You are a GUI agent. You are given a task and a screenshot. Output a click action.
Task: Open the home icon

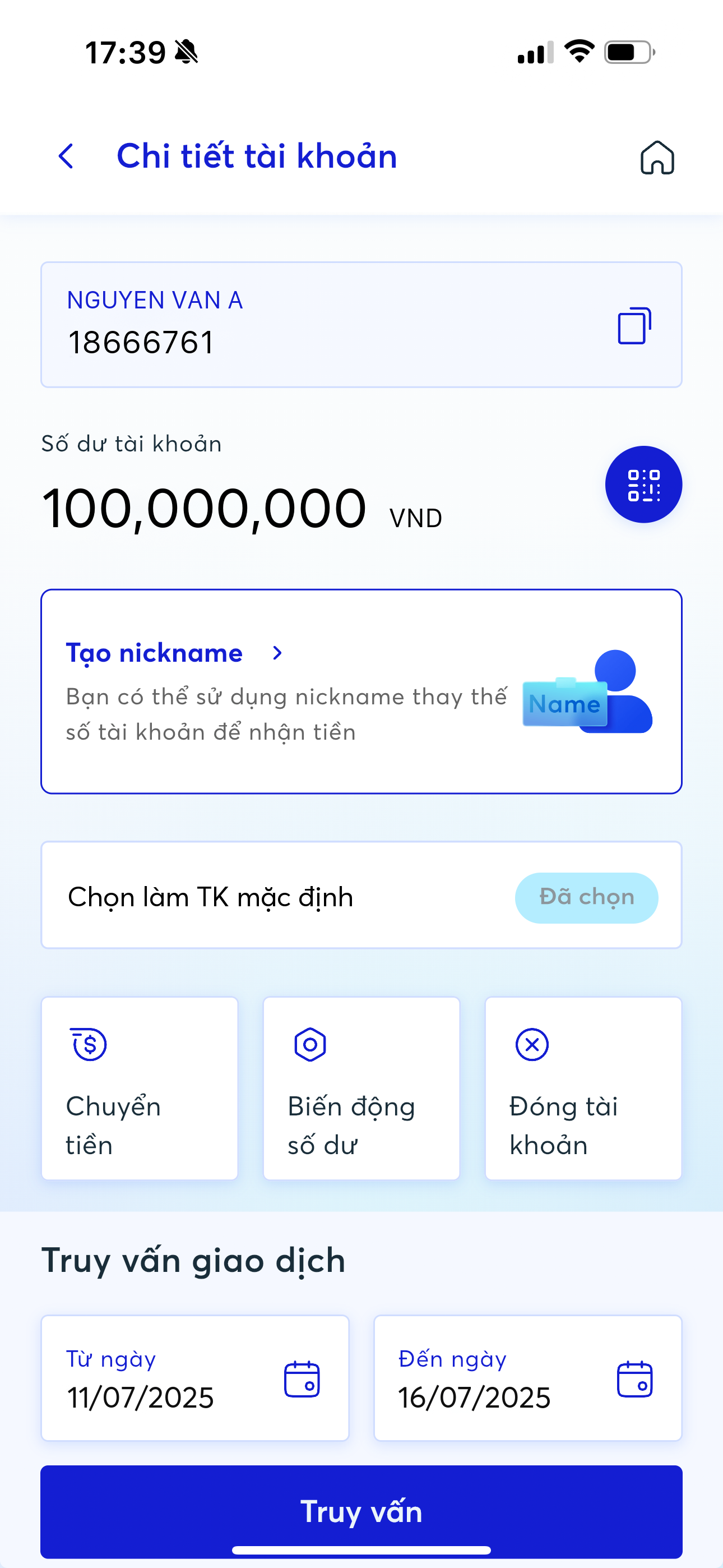[657, 158]
